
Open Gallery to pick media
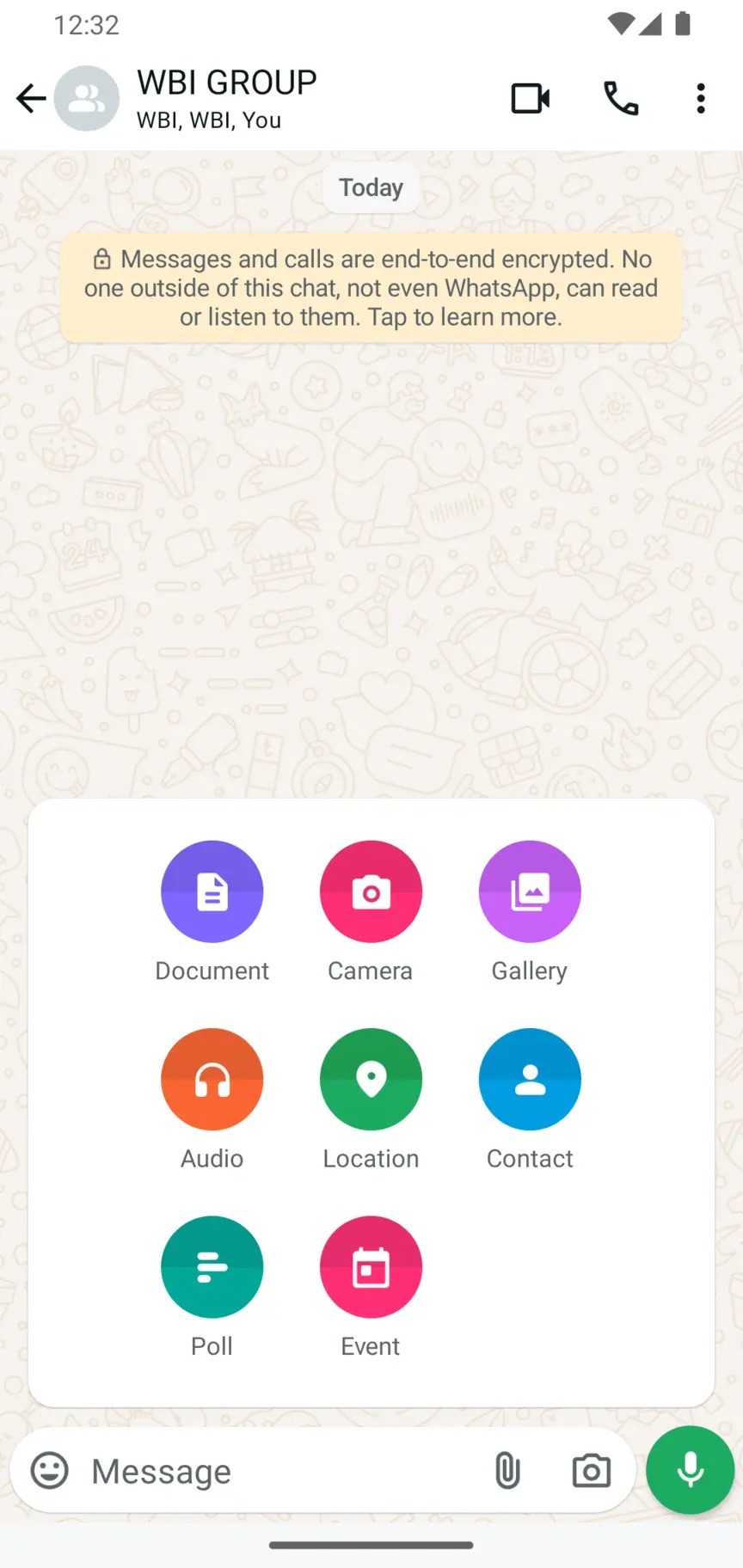coord(530,891)
